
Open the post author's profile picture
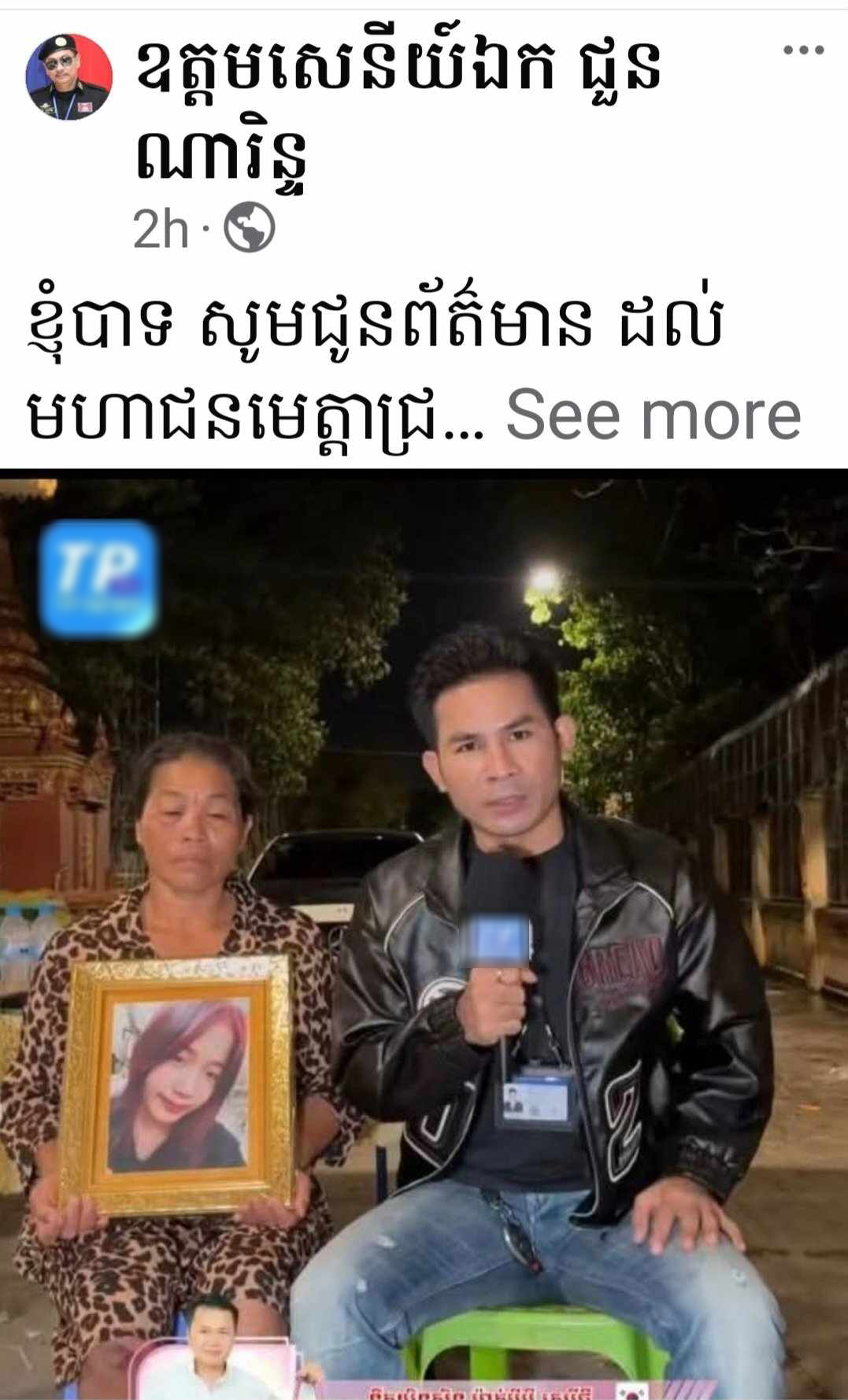69,76
